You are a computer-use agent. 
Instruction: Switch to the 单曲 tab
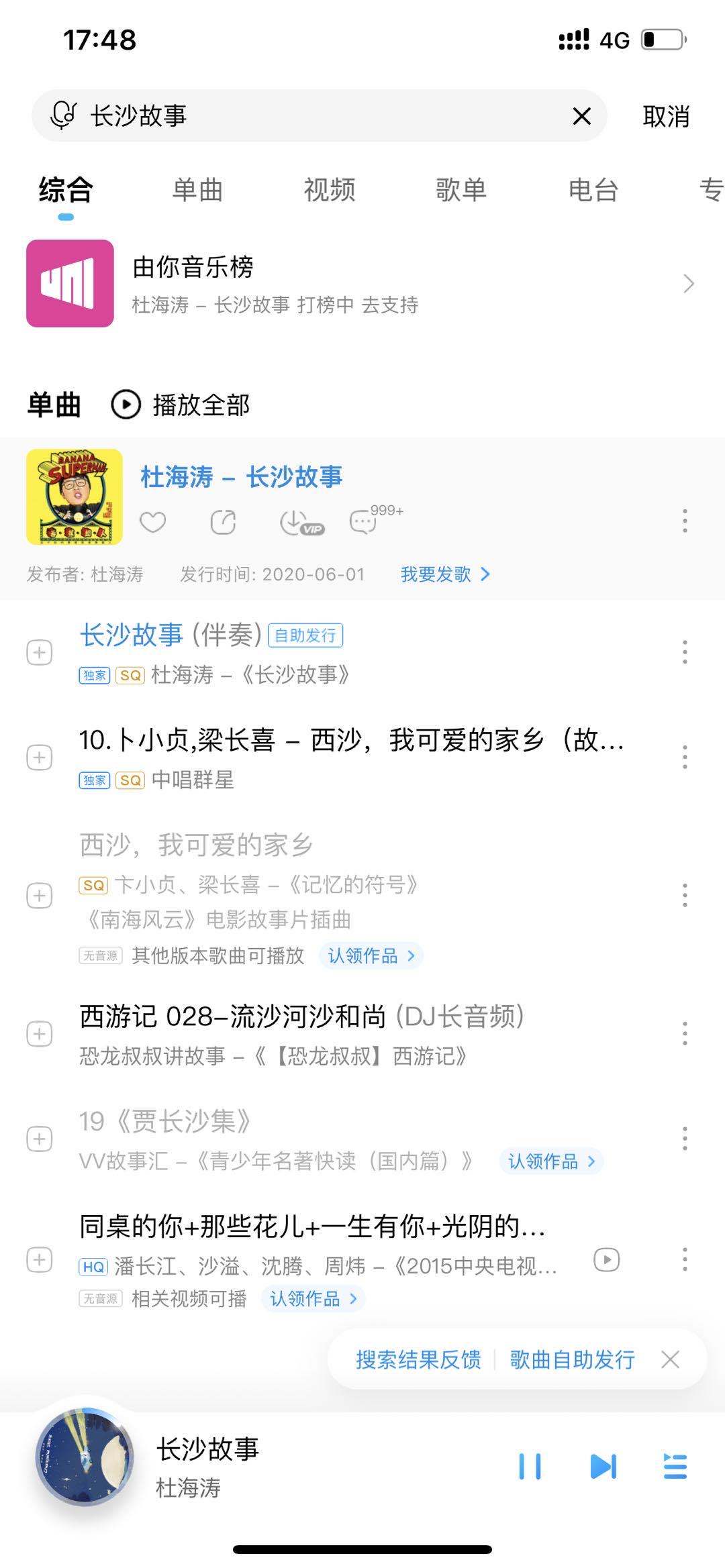coord(198,191)
